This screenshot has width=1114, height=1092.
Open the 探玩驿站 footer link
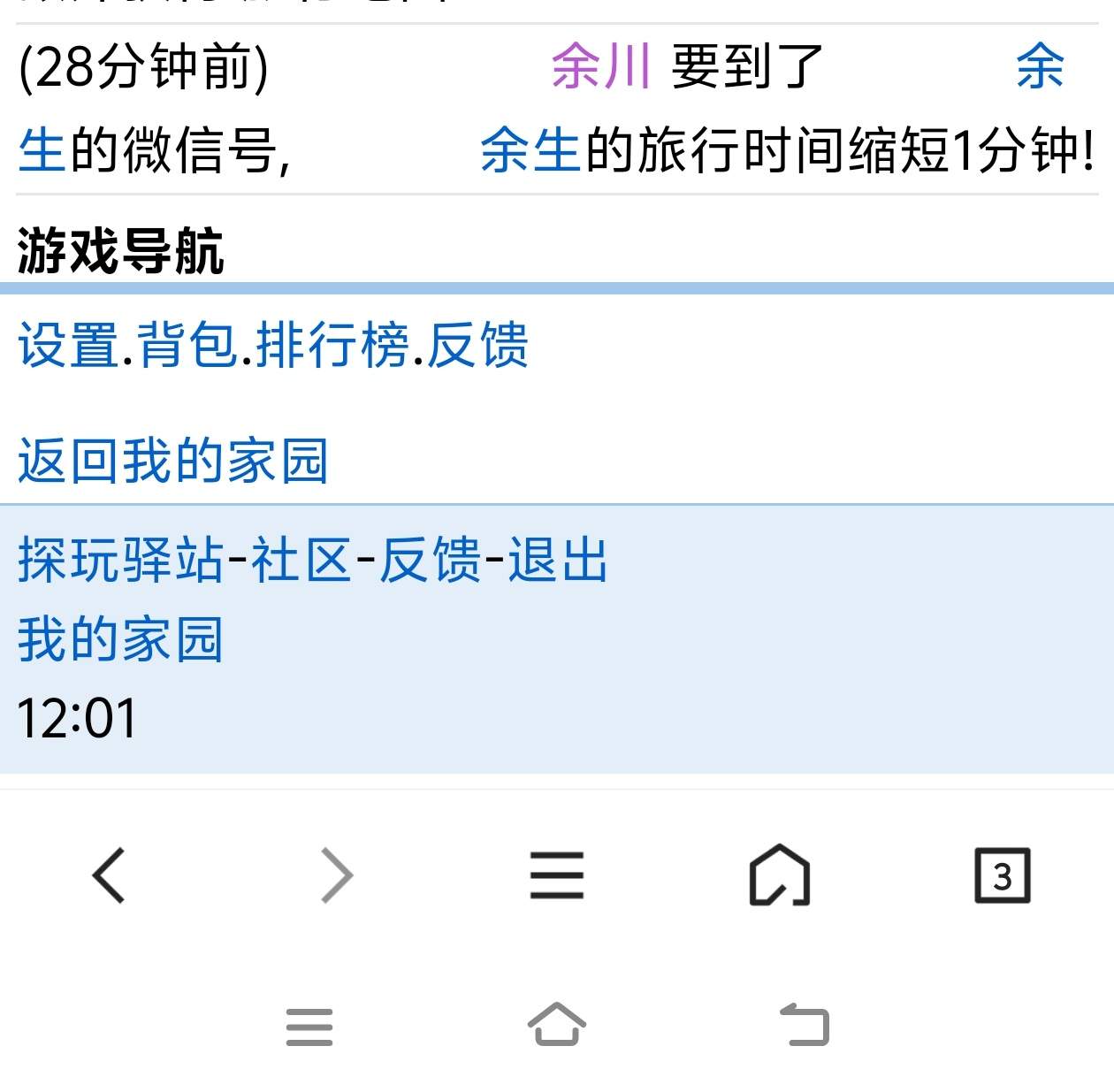click(x=120, y=561)
